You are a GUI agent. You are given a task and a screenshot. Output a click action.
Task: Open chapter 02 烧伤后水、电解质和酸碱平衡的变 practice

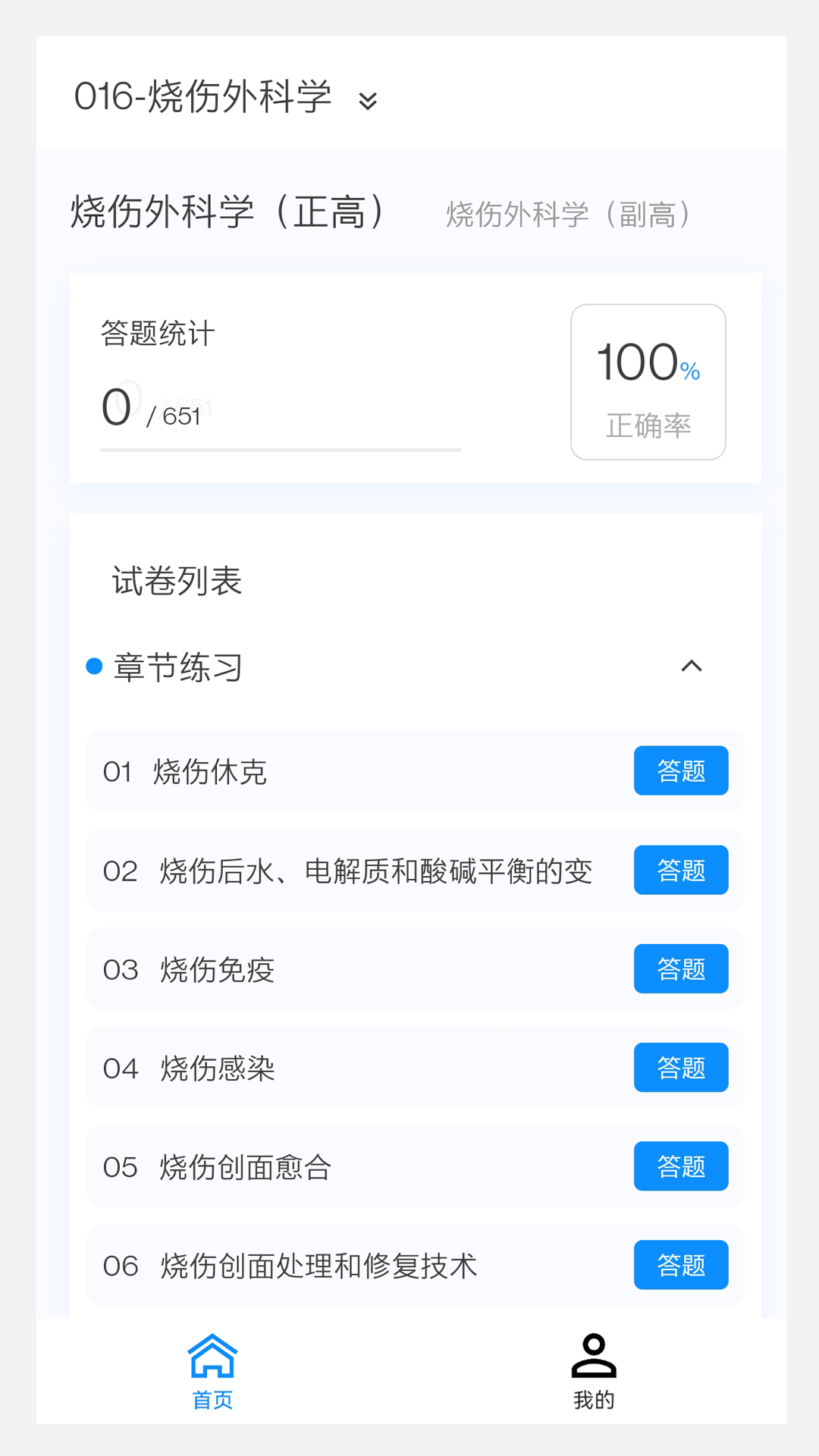coord(680,870)
